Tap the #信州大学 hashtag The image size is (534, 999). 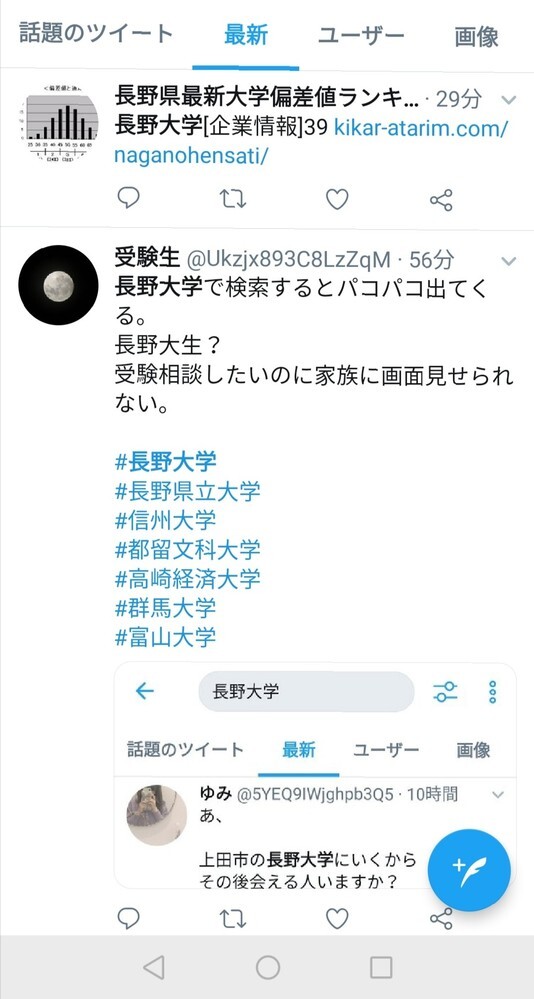click(x=166, y=521)
